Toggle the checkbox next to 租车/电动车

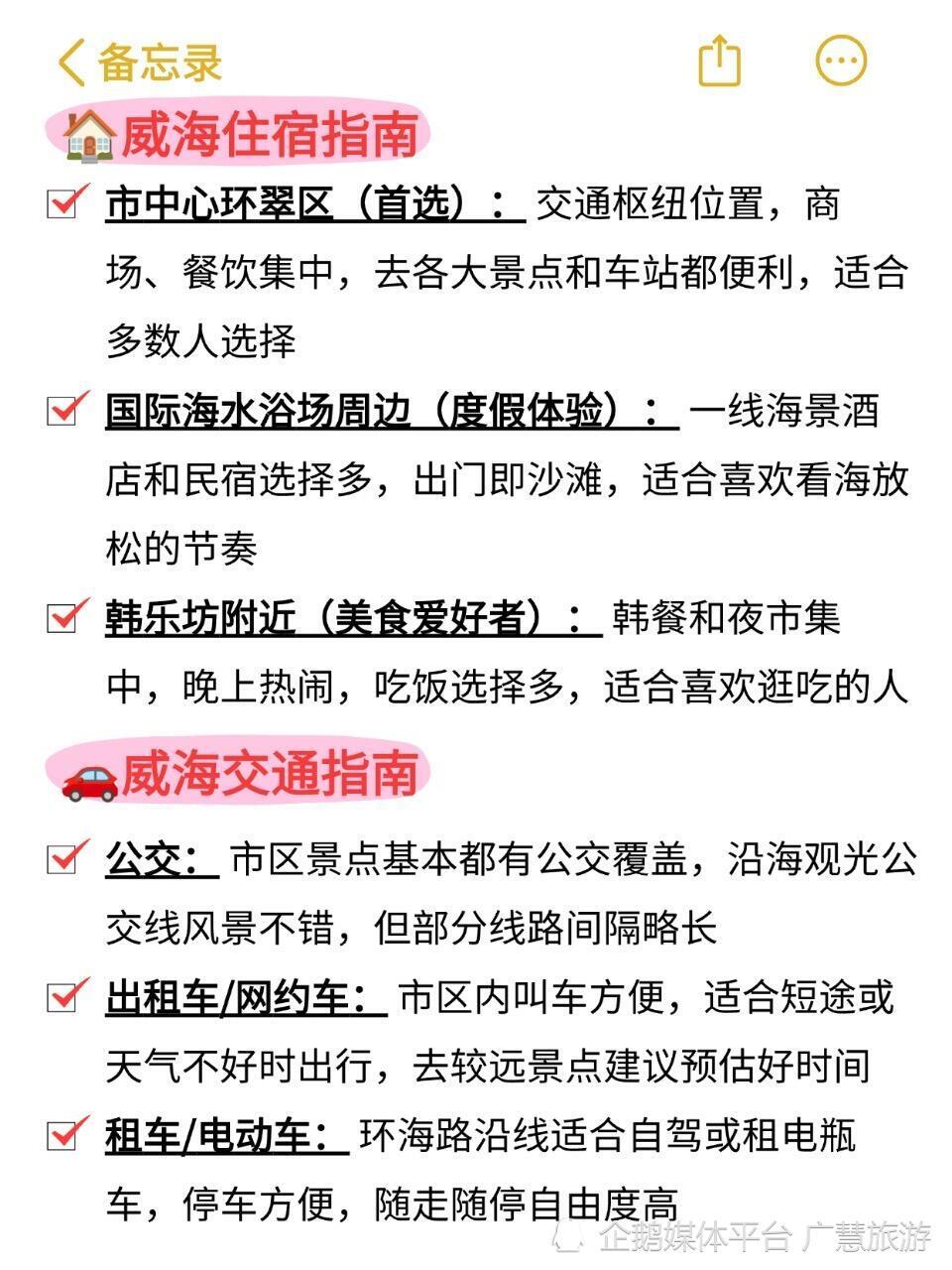coord(64,1134)
